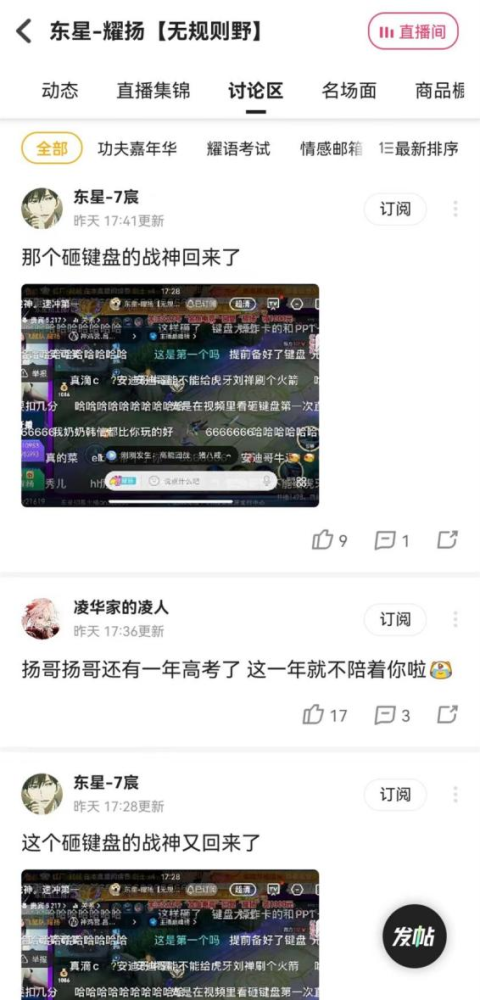
Task: Open the 名场面 tab
Action: [x=349, y=91]
